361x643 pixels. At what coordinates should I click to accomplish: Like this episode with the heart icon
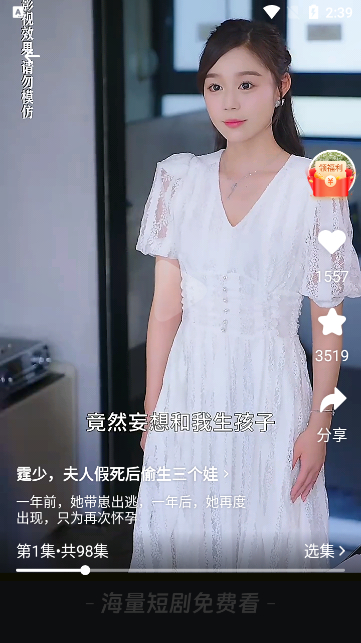(x=332, y=242)
